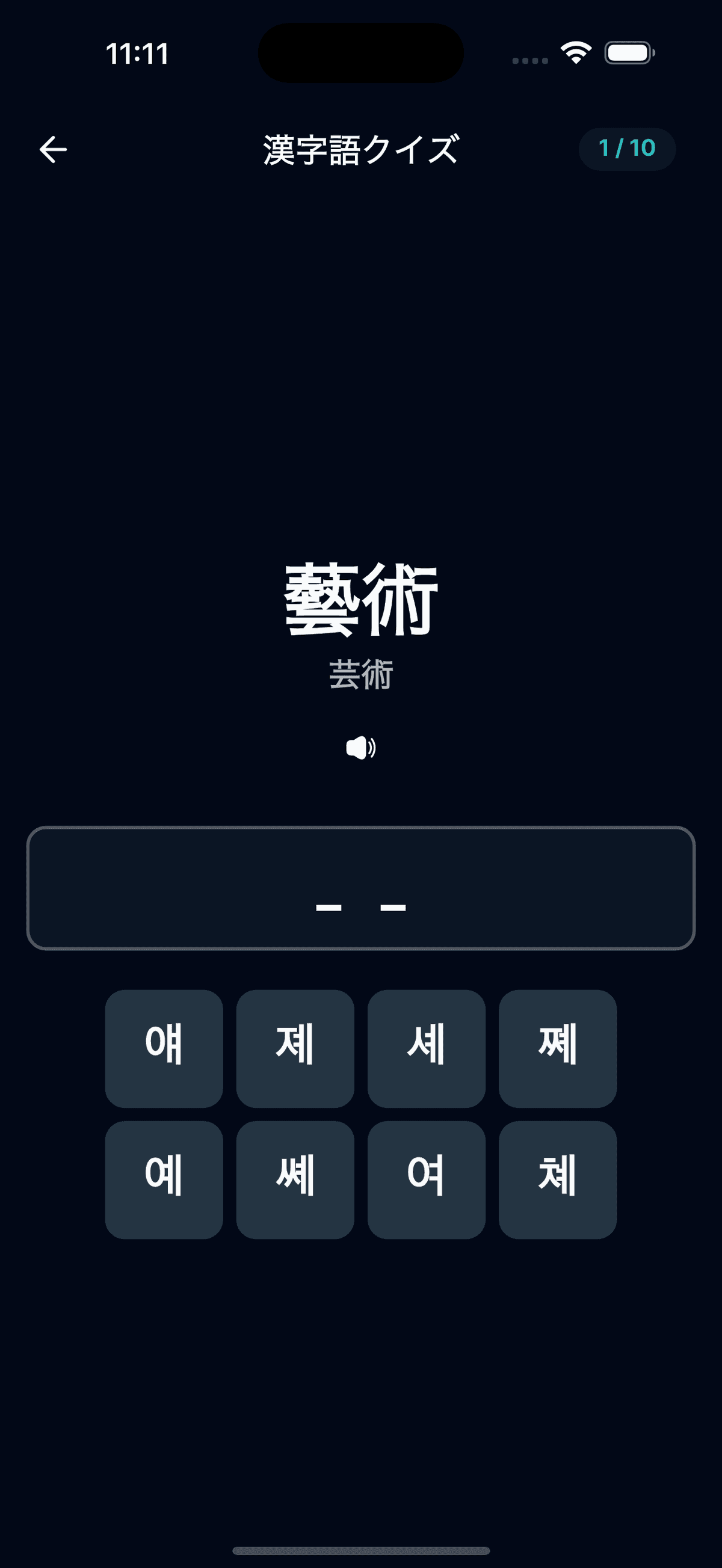Tap the back arrow to exit the quiz
722x1568 pixels.
(x=53, y=149)
